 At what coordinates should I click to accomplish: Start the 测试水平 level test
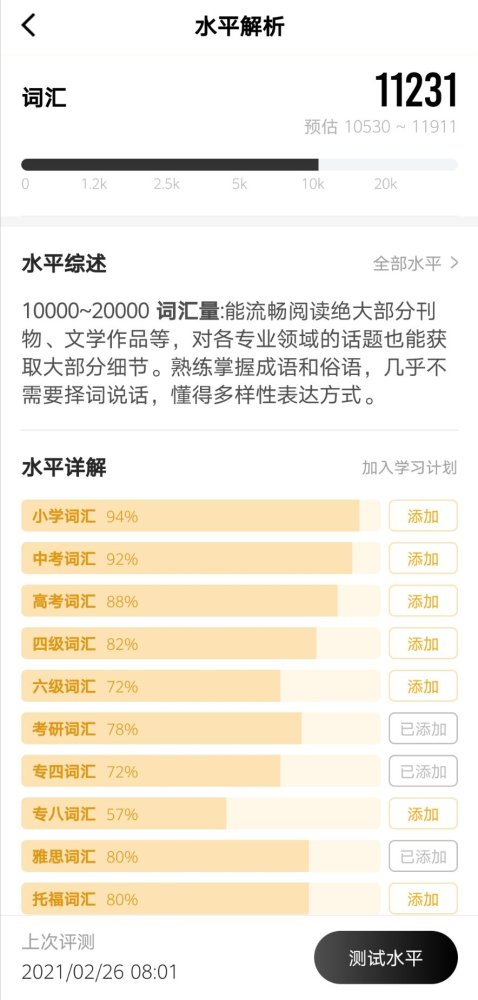(x=386, y=958)
